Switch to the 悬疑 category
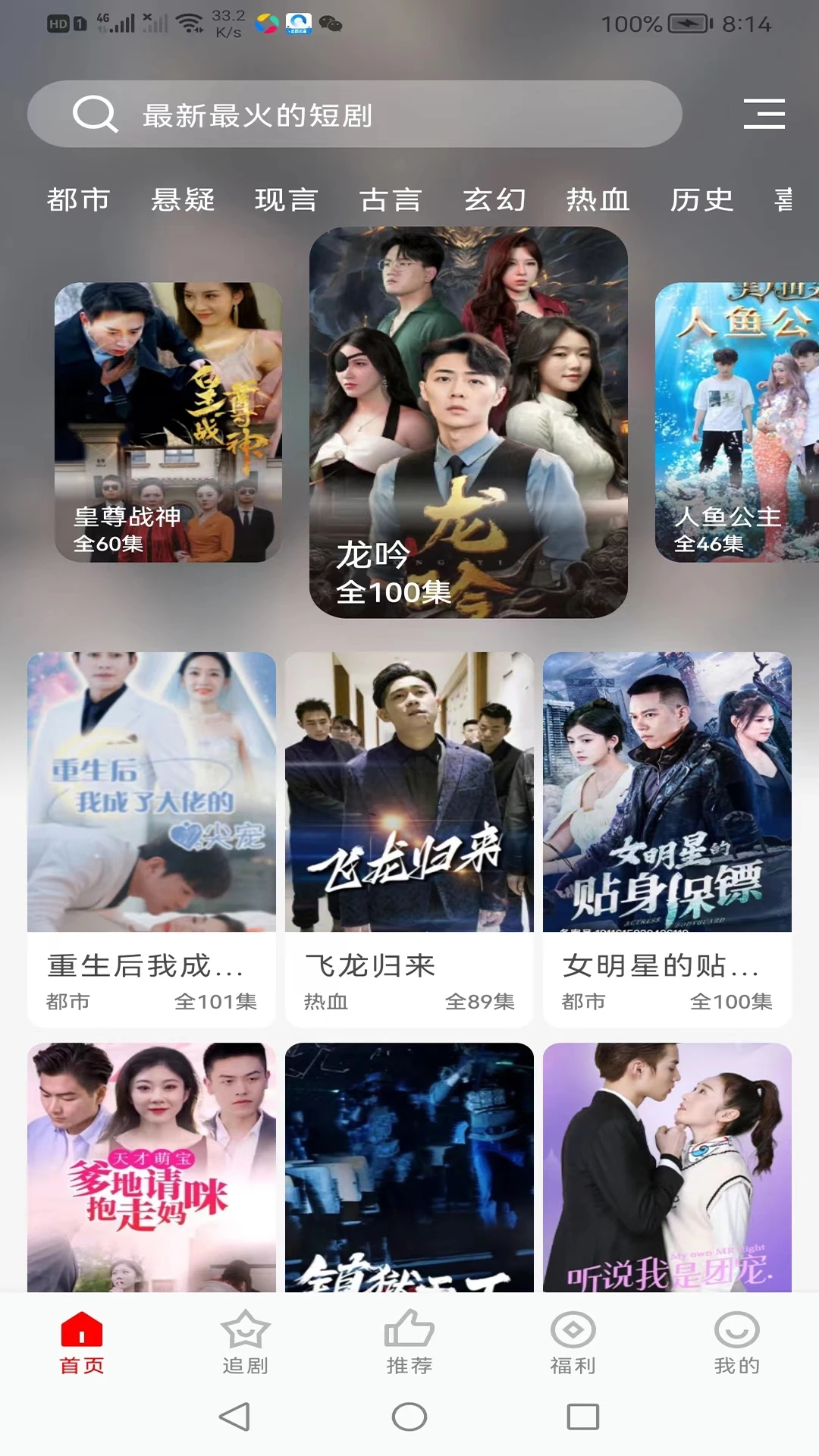The image size is (819, 1456). click(183, 200)
